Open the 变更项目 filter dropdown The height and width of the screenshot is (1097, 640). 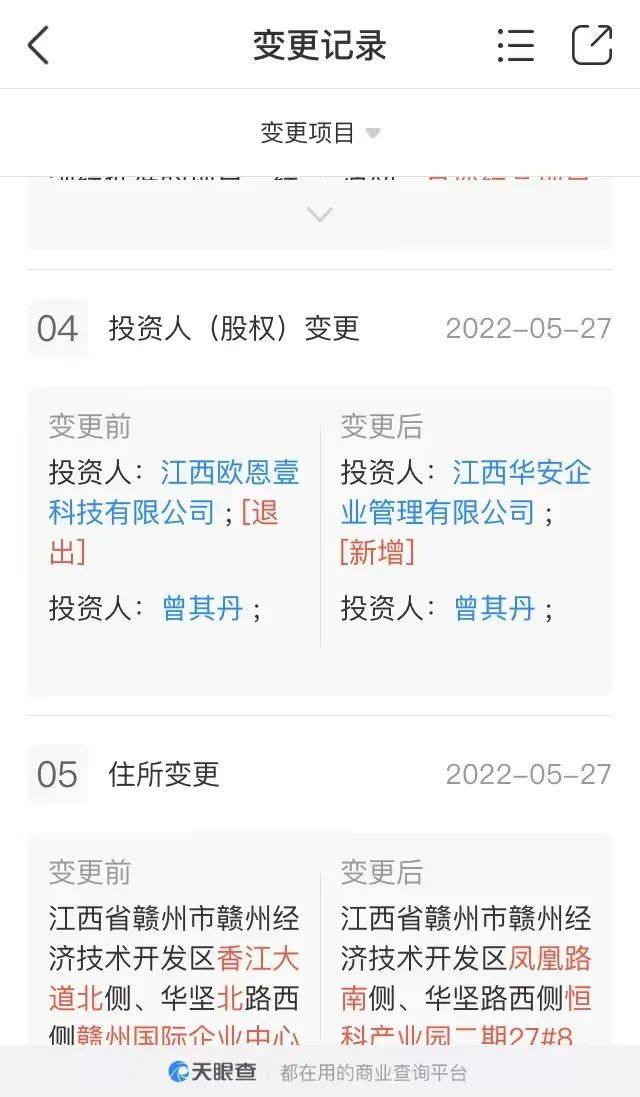point(320,132)
